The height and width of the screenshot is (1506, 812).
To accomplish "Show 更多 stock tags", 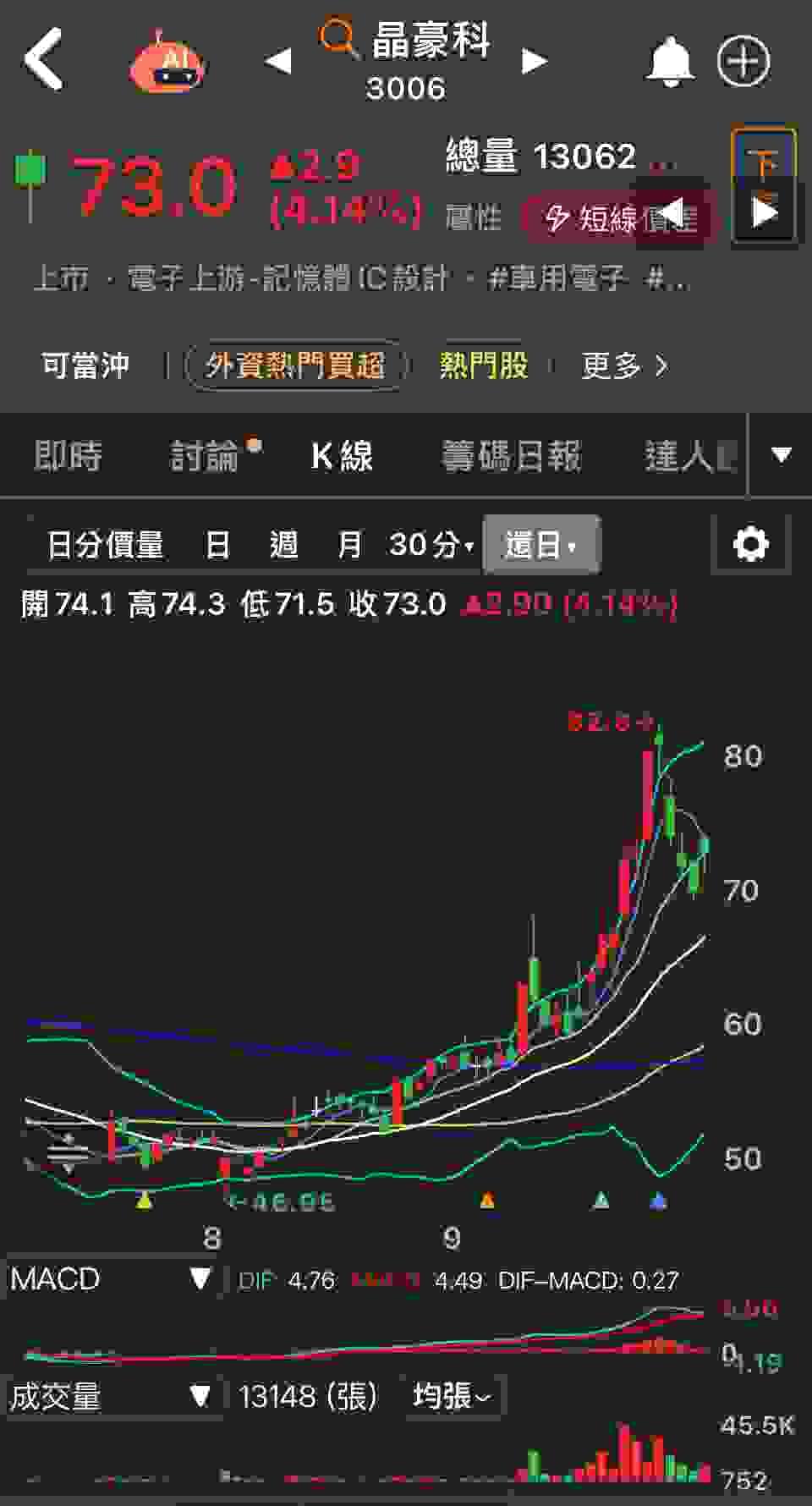I will (x=624, y=366).
